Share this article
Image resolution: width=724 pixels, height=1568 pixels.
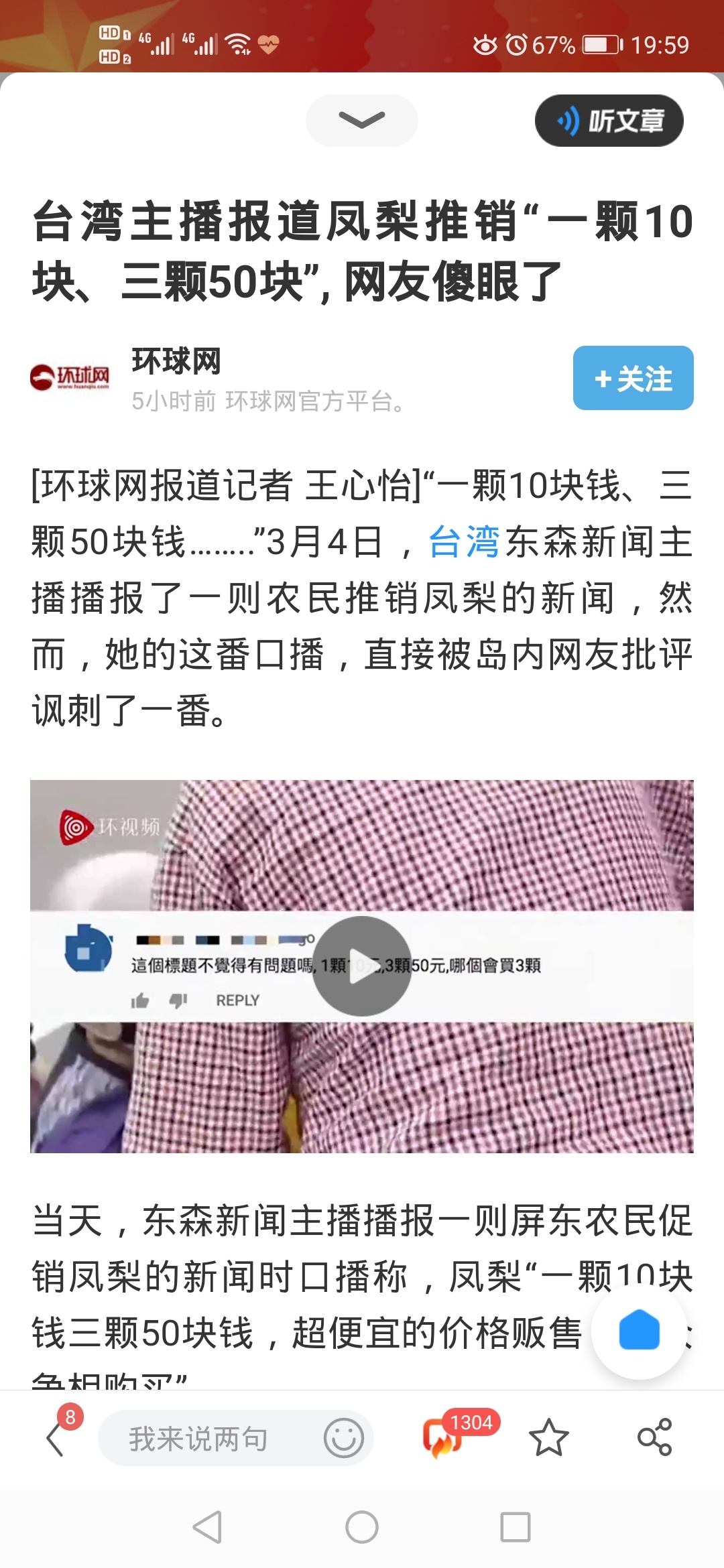click(x=654, y=1438)
